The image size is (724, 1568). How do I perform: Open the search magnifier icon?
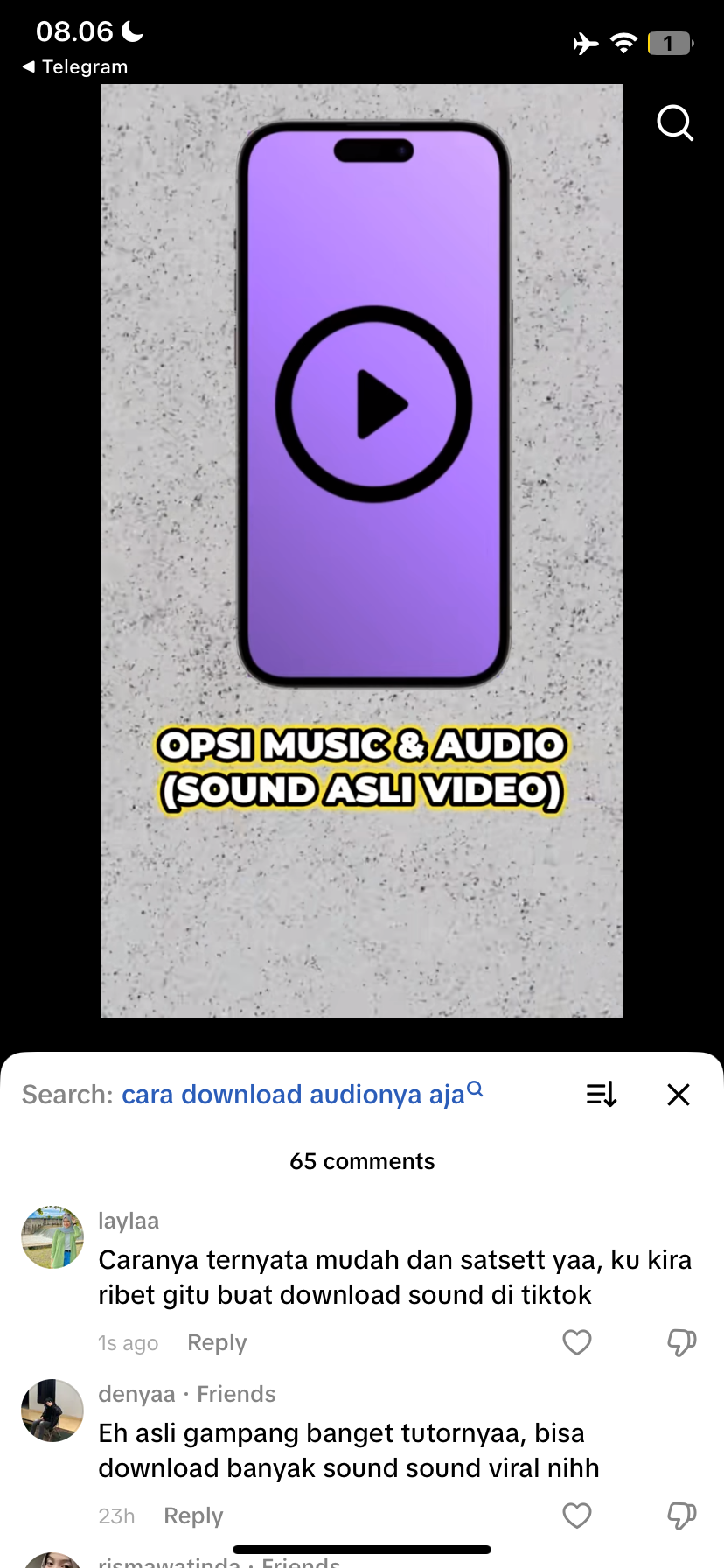click(674, 123)
